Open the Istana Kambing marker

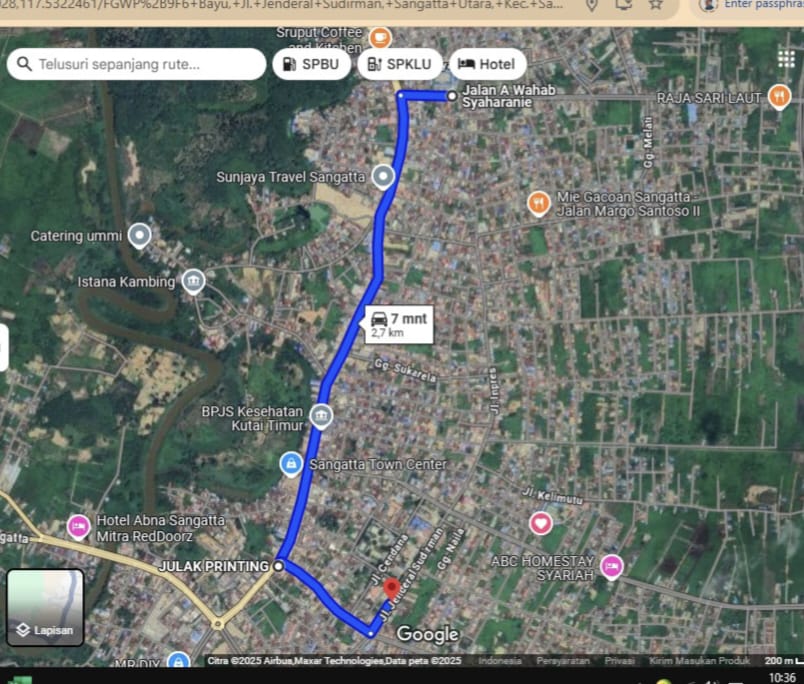(194, 282)
